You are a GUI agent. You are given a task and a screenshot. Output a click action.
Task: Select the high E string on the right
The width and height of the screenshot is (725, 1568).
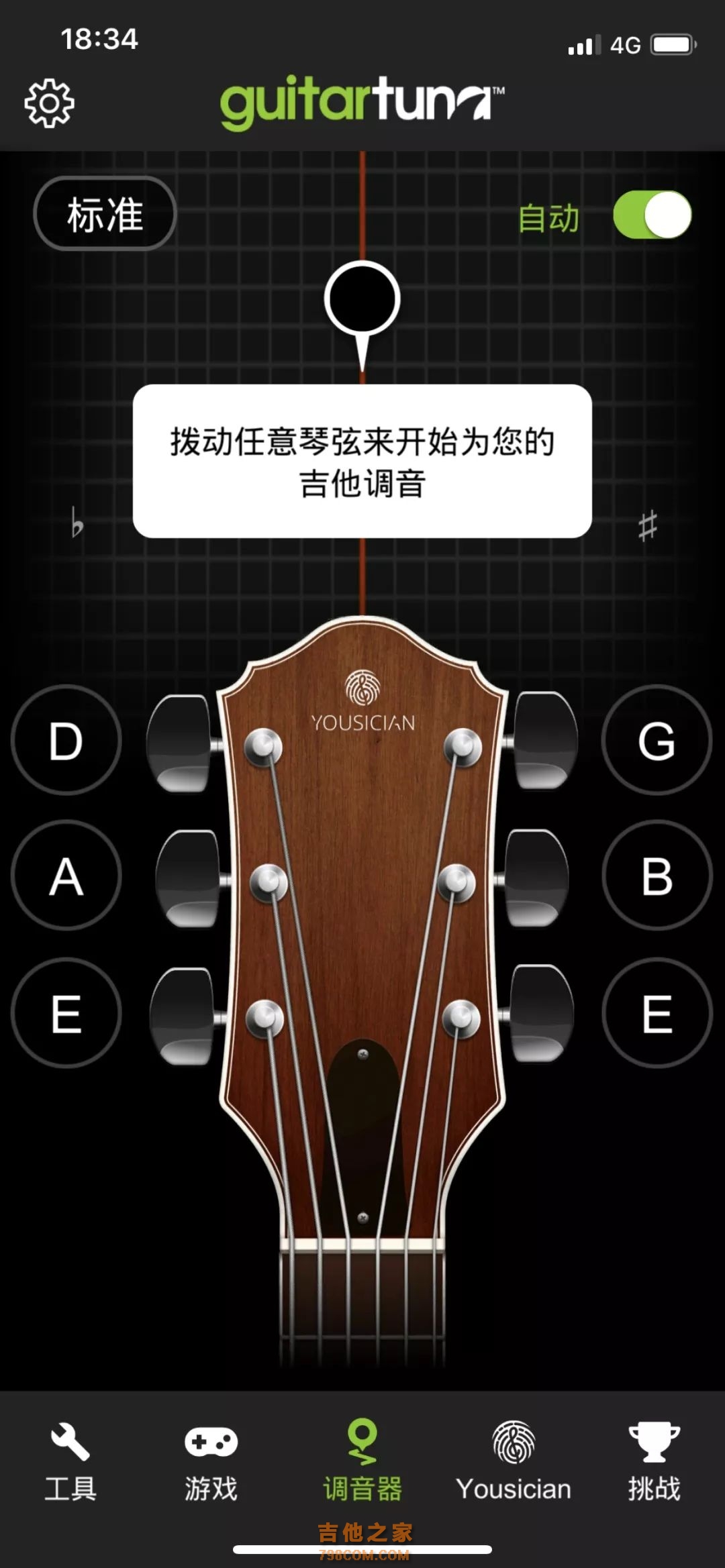coord(657,1012)
